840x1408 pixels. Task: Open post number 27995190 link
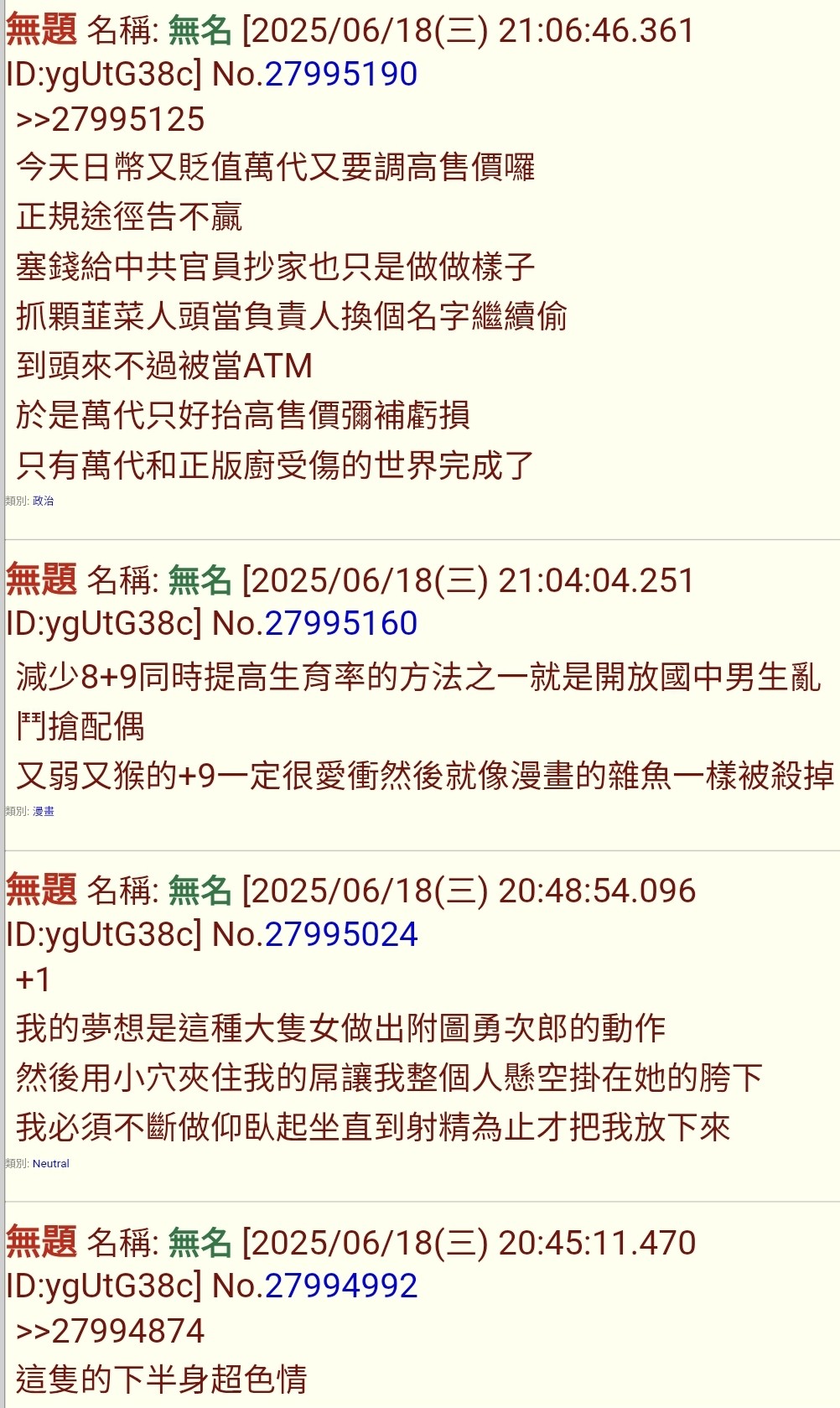[x=341, y=75]
